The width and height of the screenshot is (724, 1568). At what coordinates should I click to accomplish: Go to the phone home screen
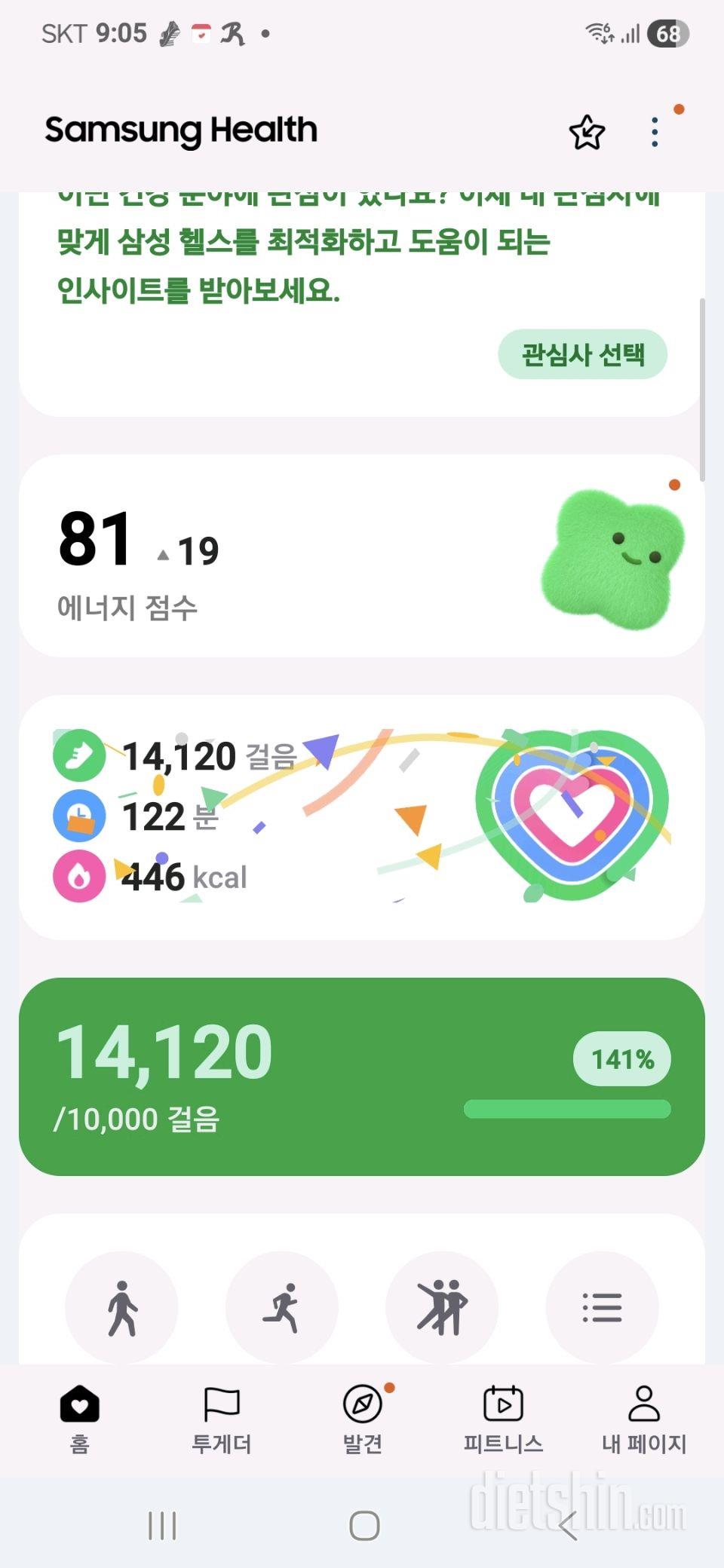[x=364, y=1526]
